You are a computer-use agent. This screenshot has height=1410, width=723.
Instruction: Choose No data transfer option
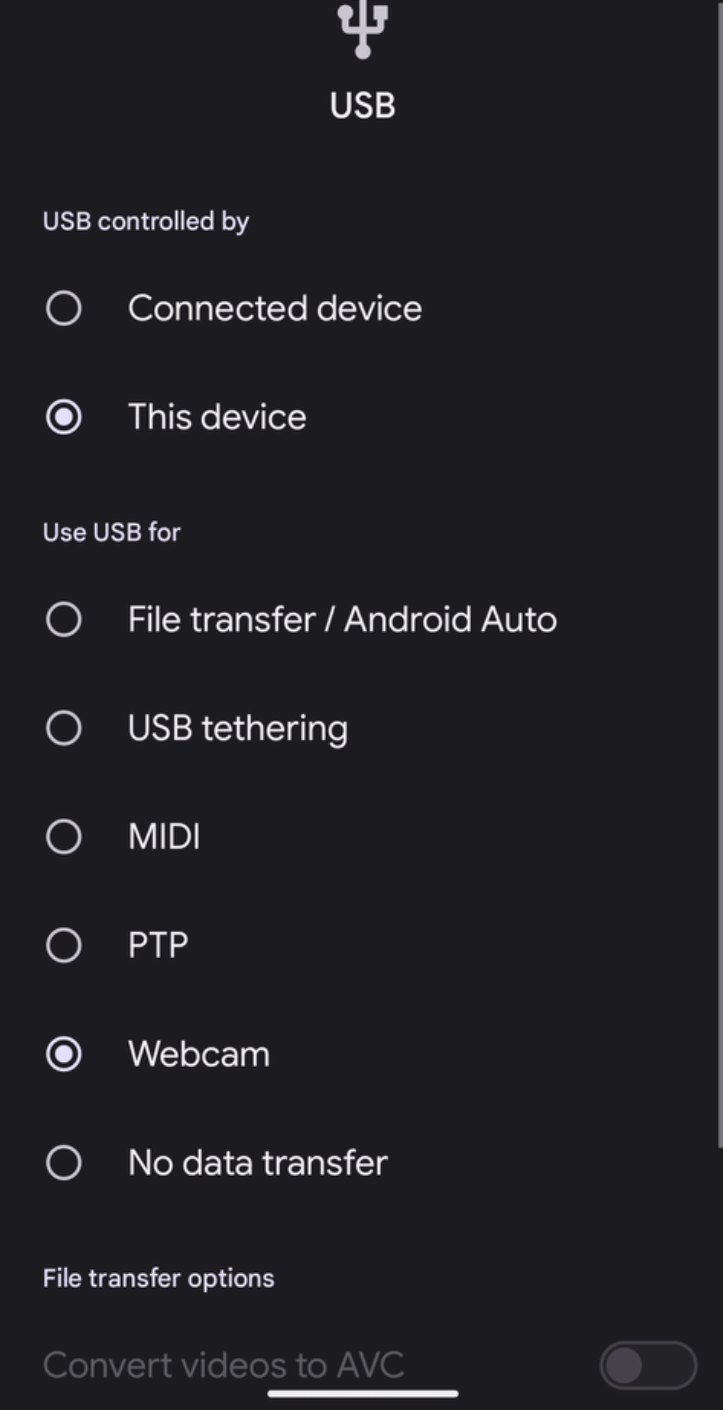(63, 1162)
